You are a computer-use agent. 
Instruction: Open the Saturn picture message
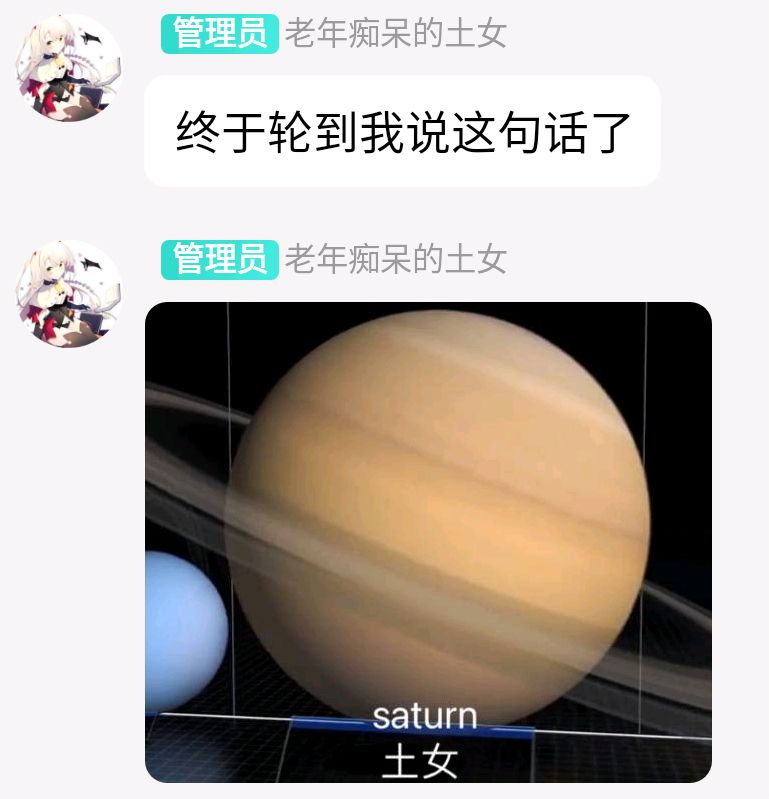(x=428, y=541)
